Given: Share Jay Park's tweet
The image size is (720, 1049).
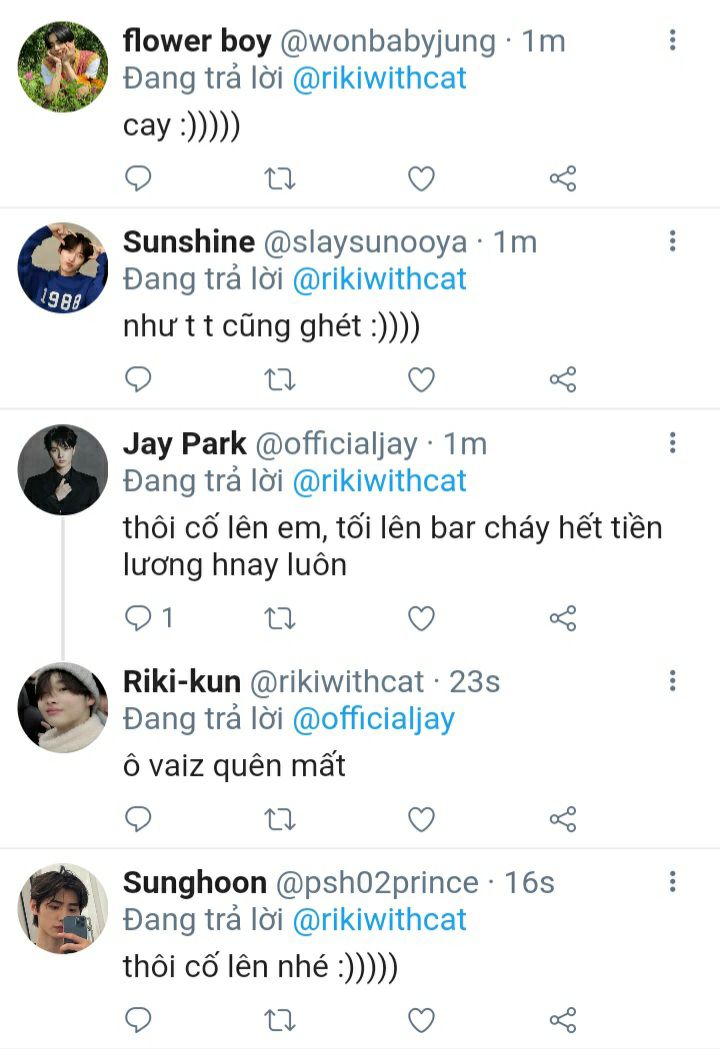Looking at the screenshot, I should pos(563,619).
